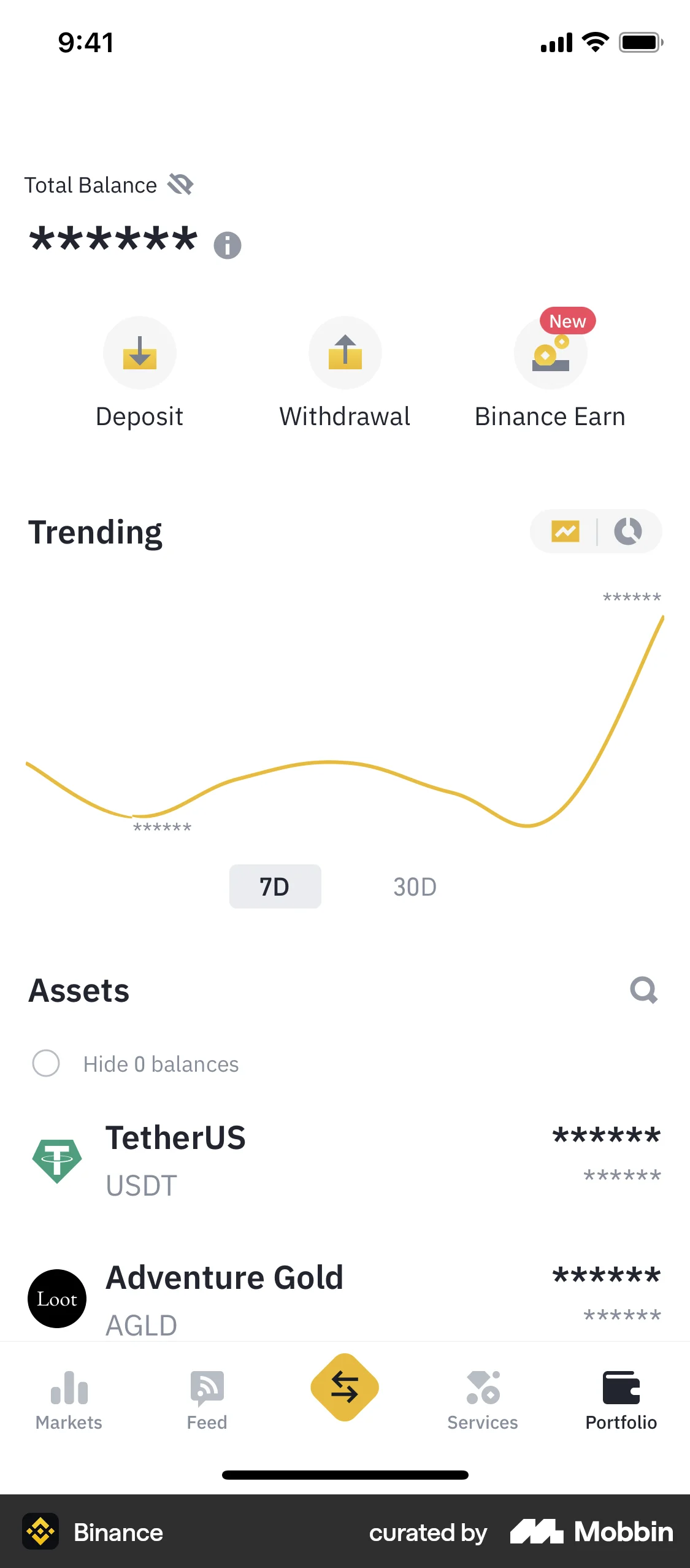Select the TetherUS asset row
The width and height of the screenshot is (690, 1568).
coord(345,1159)
